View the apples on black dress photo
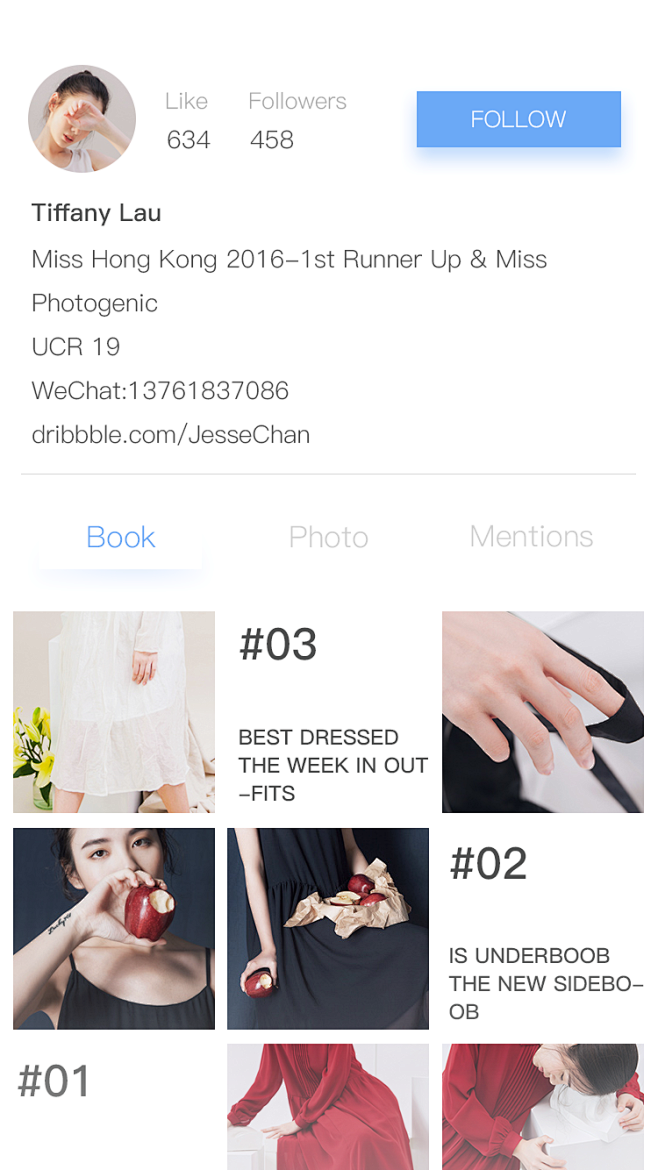This screenshot has height=1170, width=658. tap(328, 928)
